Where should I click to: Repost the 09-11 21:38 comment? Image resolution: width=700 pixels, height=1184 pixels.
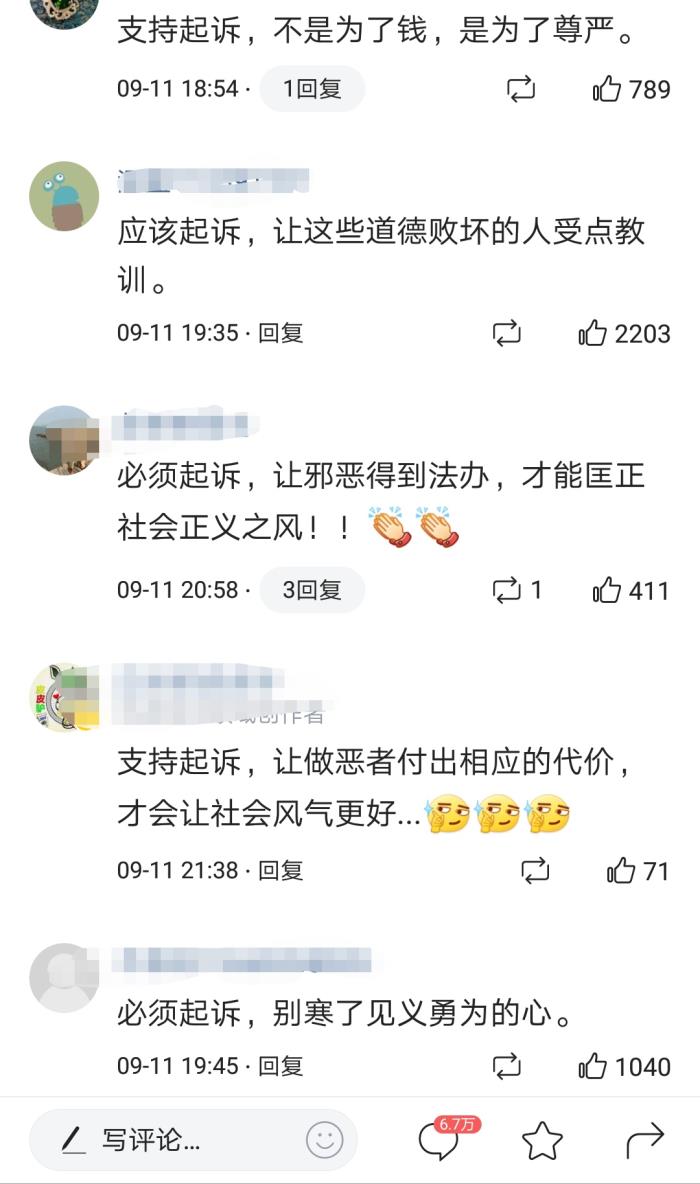(x=535, y=870)
